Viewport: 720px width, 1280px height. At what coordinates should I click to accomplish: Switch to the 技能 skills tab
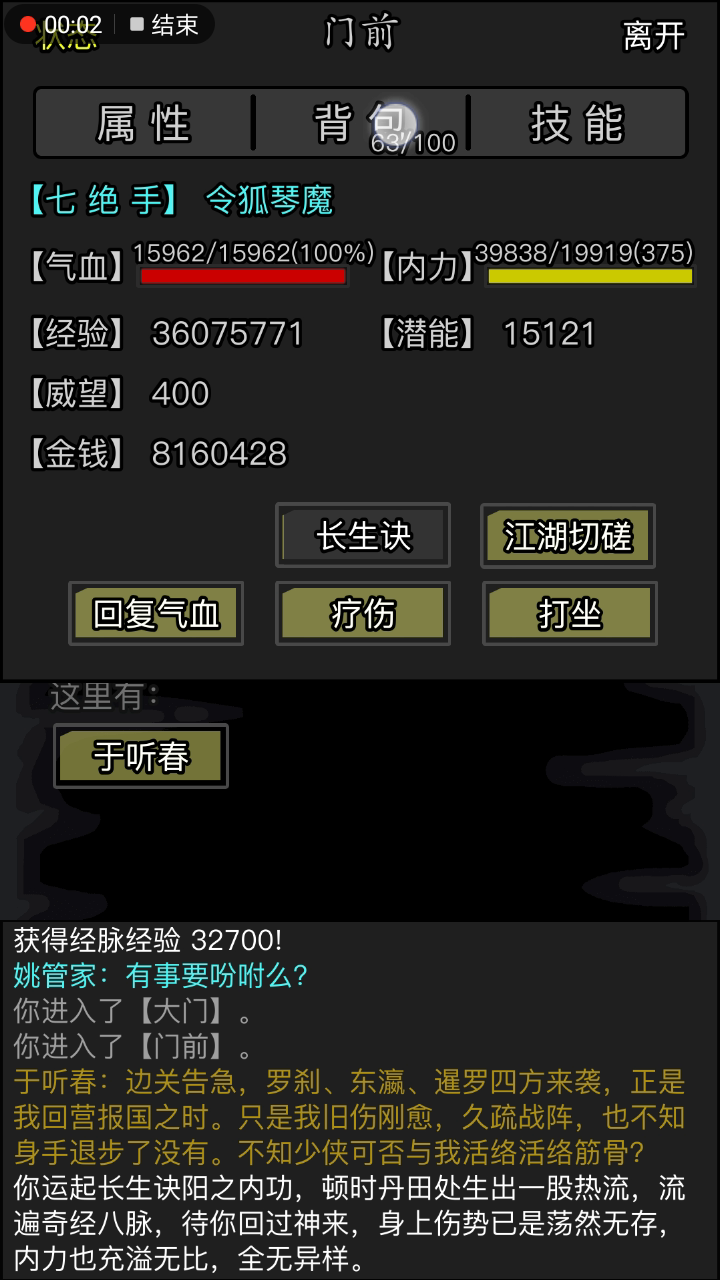click(x=577, y=124)
